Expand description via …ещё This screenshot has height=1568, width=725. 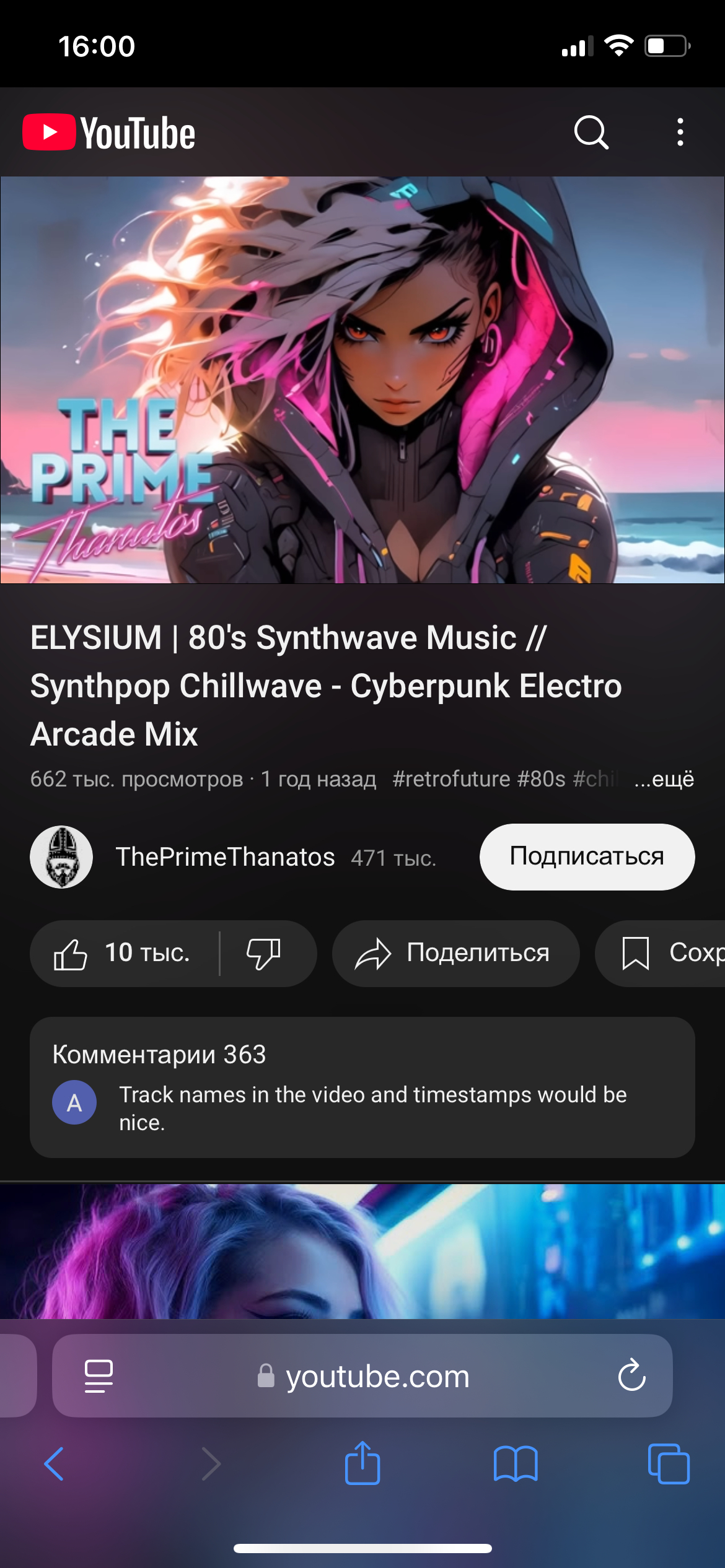pyautogui.click(x=664, y=779)
